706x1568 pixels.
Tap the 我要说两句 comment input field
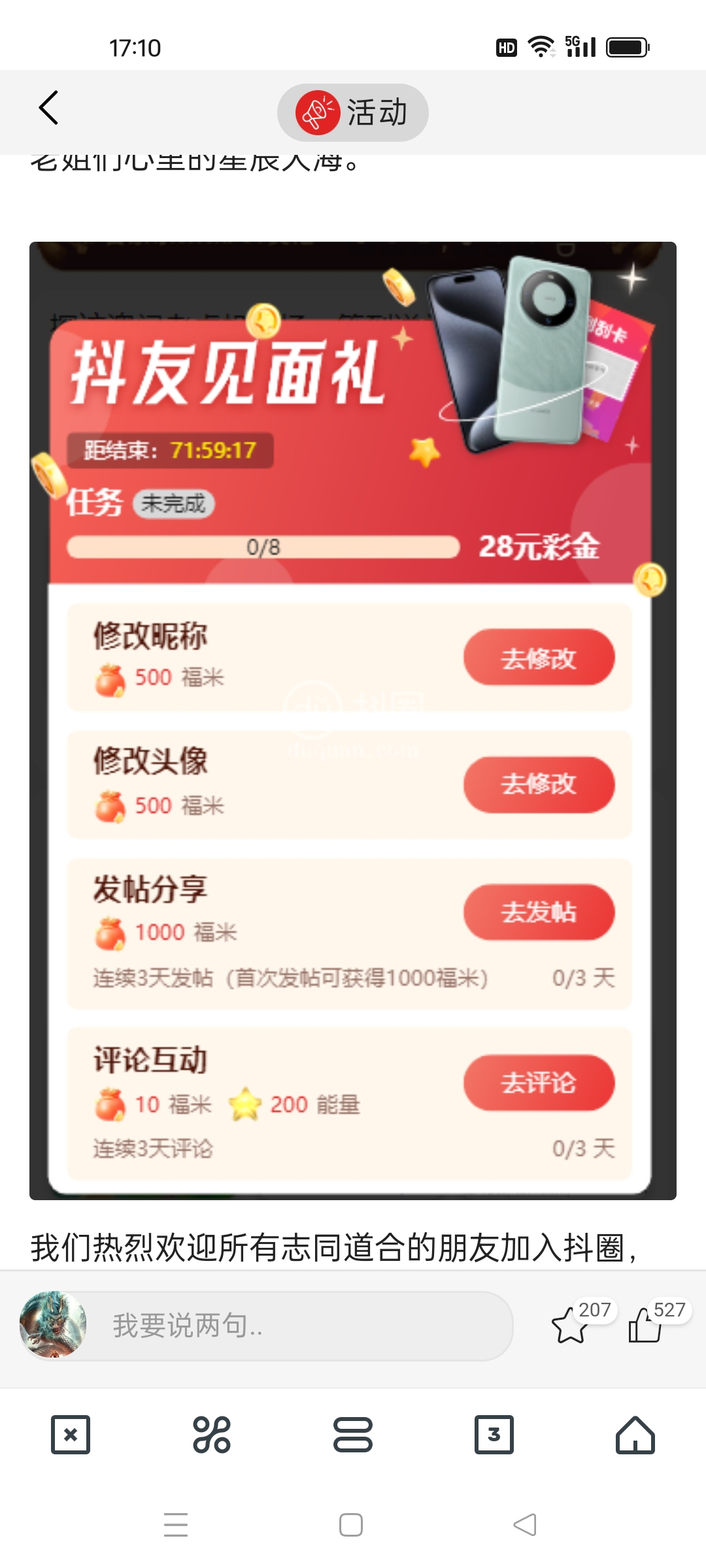[x=261, y=1324]
